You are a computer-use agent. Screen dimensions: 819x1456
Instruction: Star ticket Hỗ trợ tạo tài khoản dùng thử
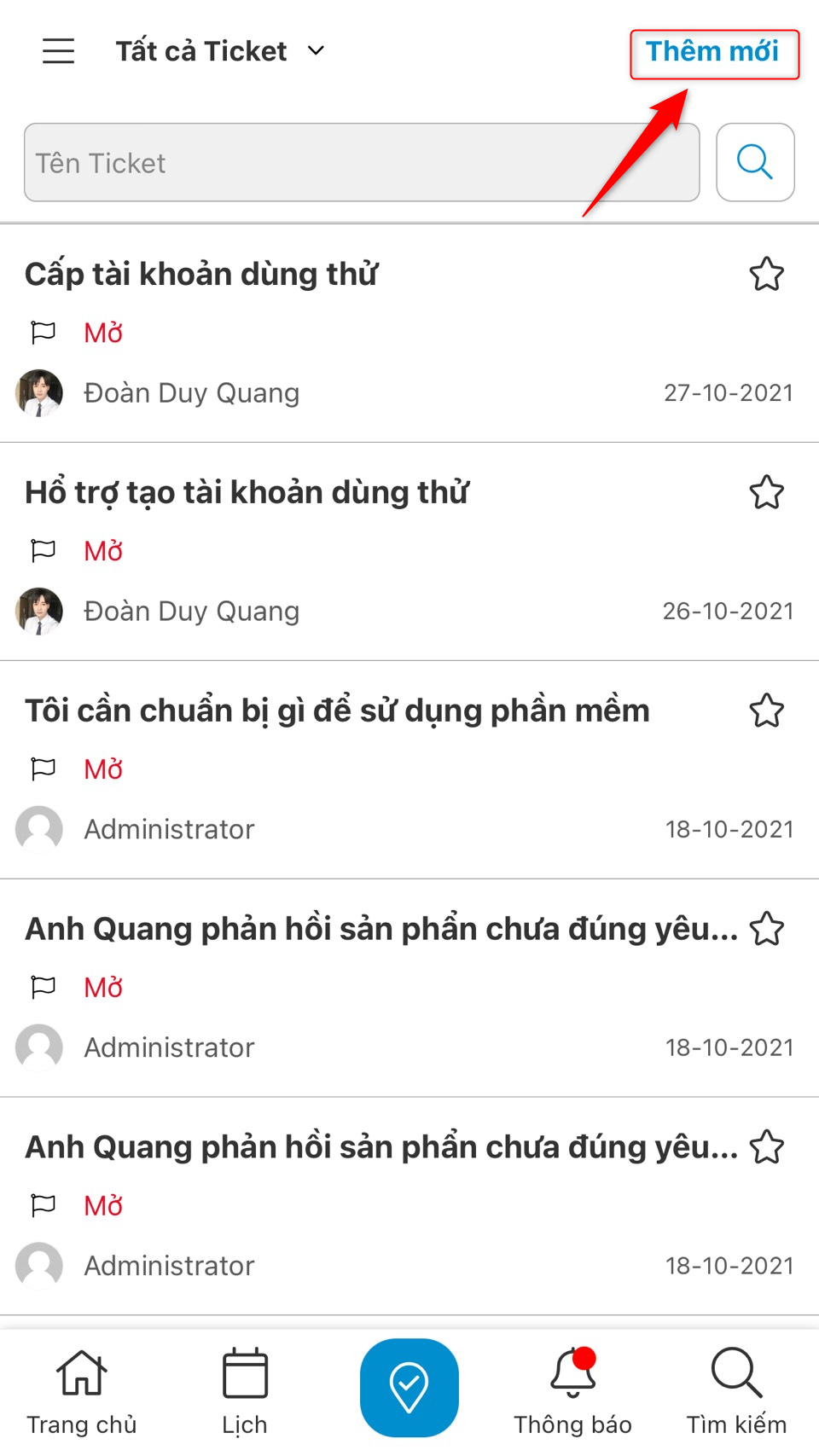[x=766, y=493]
